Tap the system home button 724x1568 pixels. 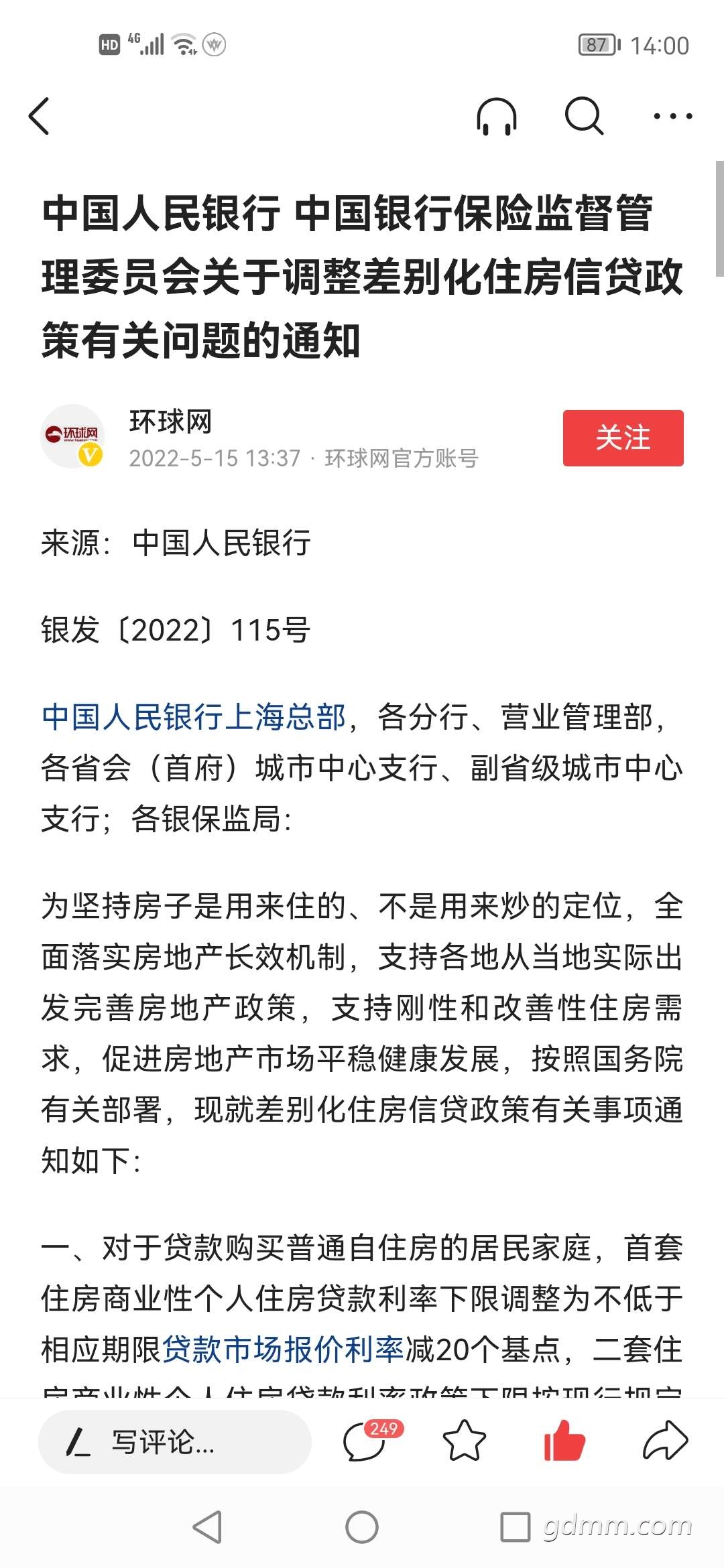(362, 1527)
